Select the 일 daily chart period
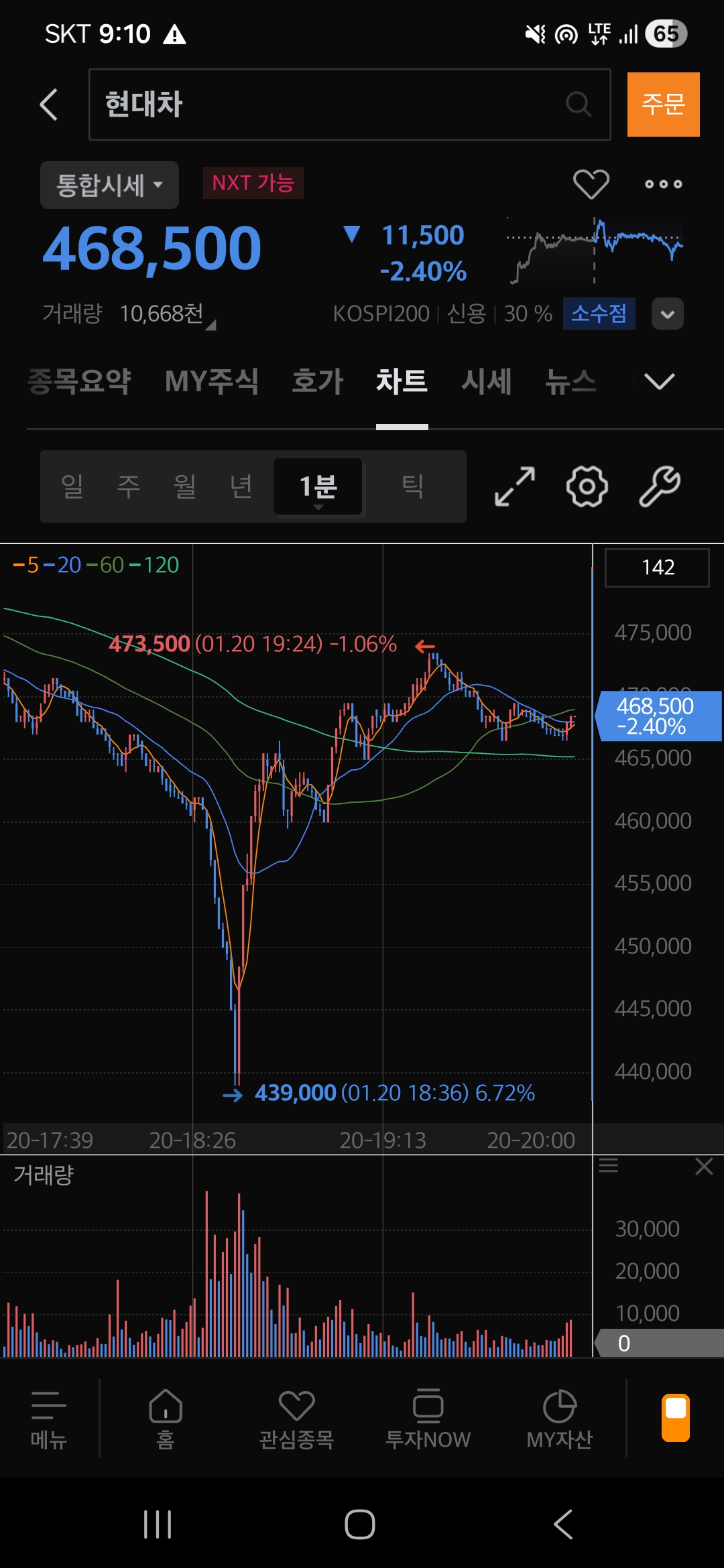This screenshot has height=1568, width=724. point(72,486)
